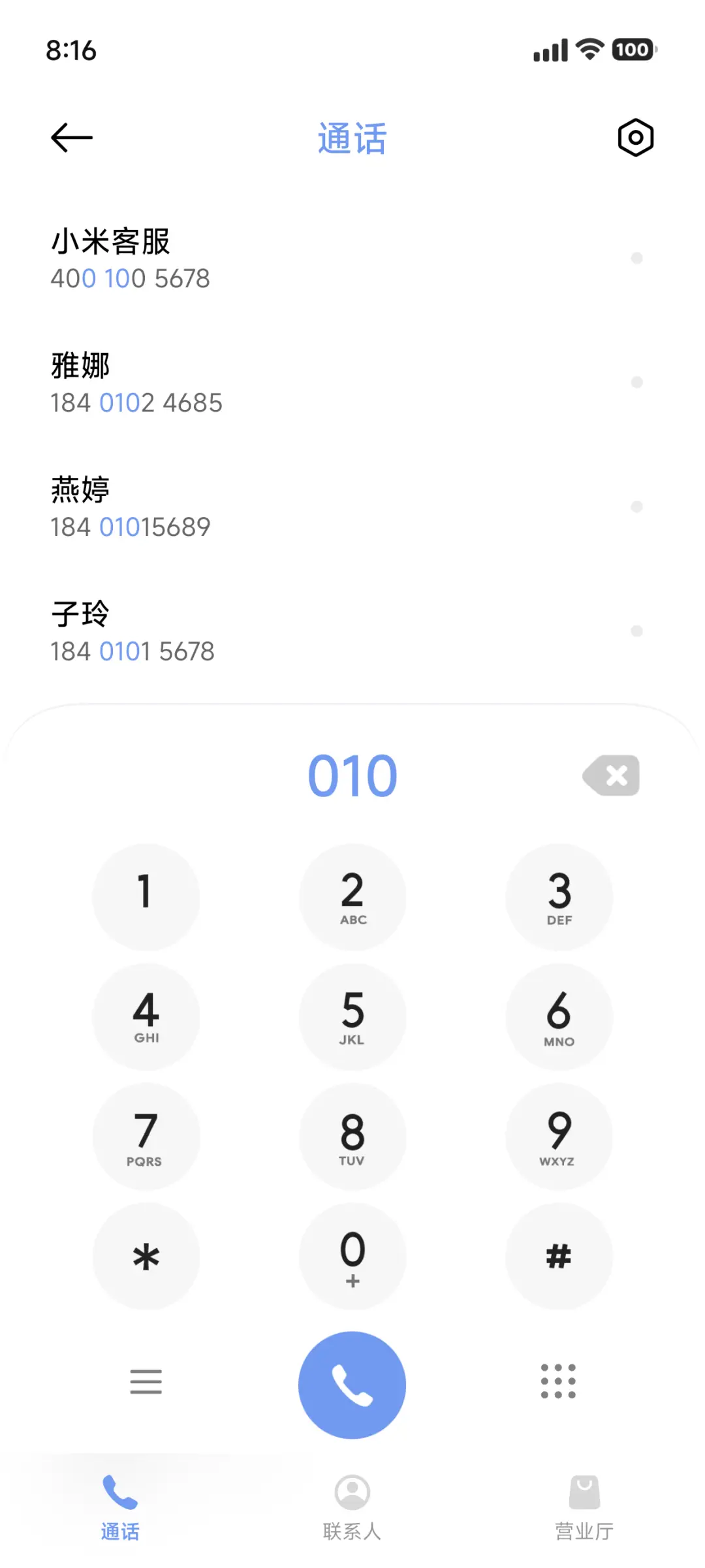Tap the backspace icon to delete a digit
This screenshot has width=705, height=1568.
click(x=611, y=775)
